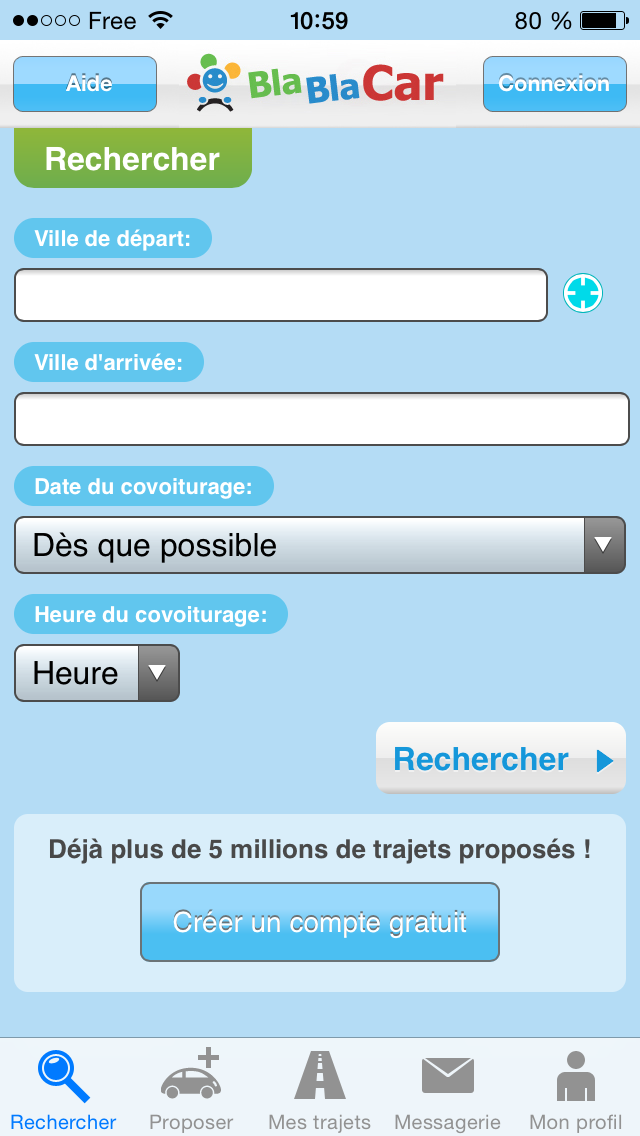Focus the Ville de départ field

pyautogui.click(x=280, y=295)
